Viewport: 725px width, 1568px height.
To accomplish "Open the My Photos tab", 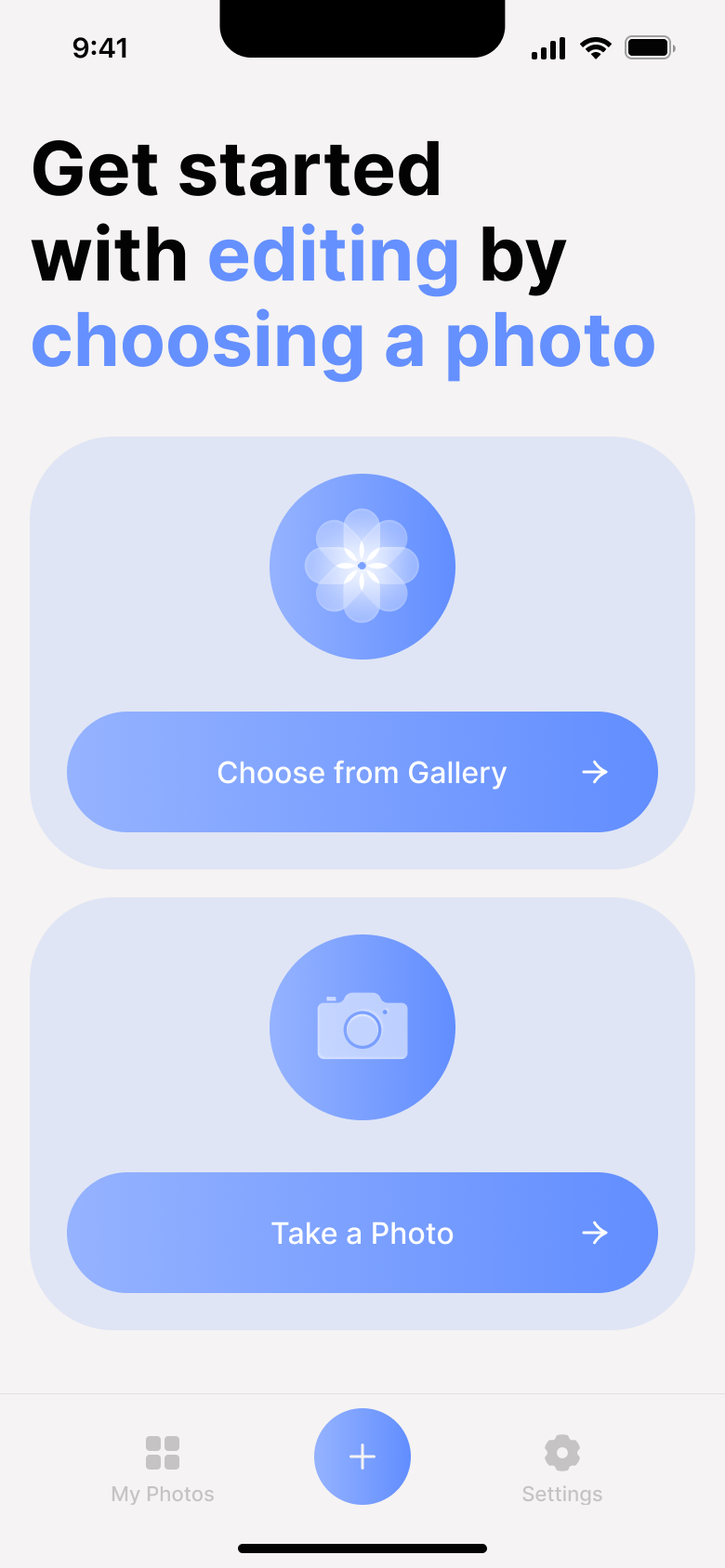I will coord(163,1469).
